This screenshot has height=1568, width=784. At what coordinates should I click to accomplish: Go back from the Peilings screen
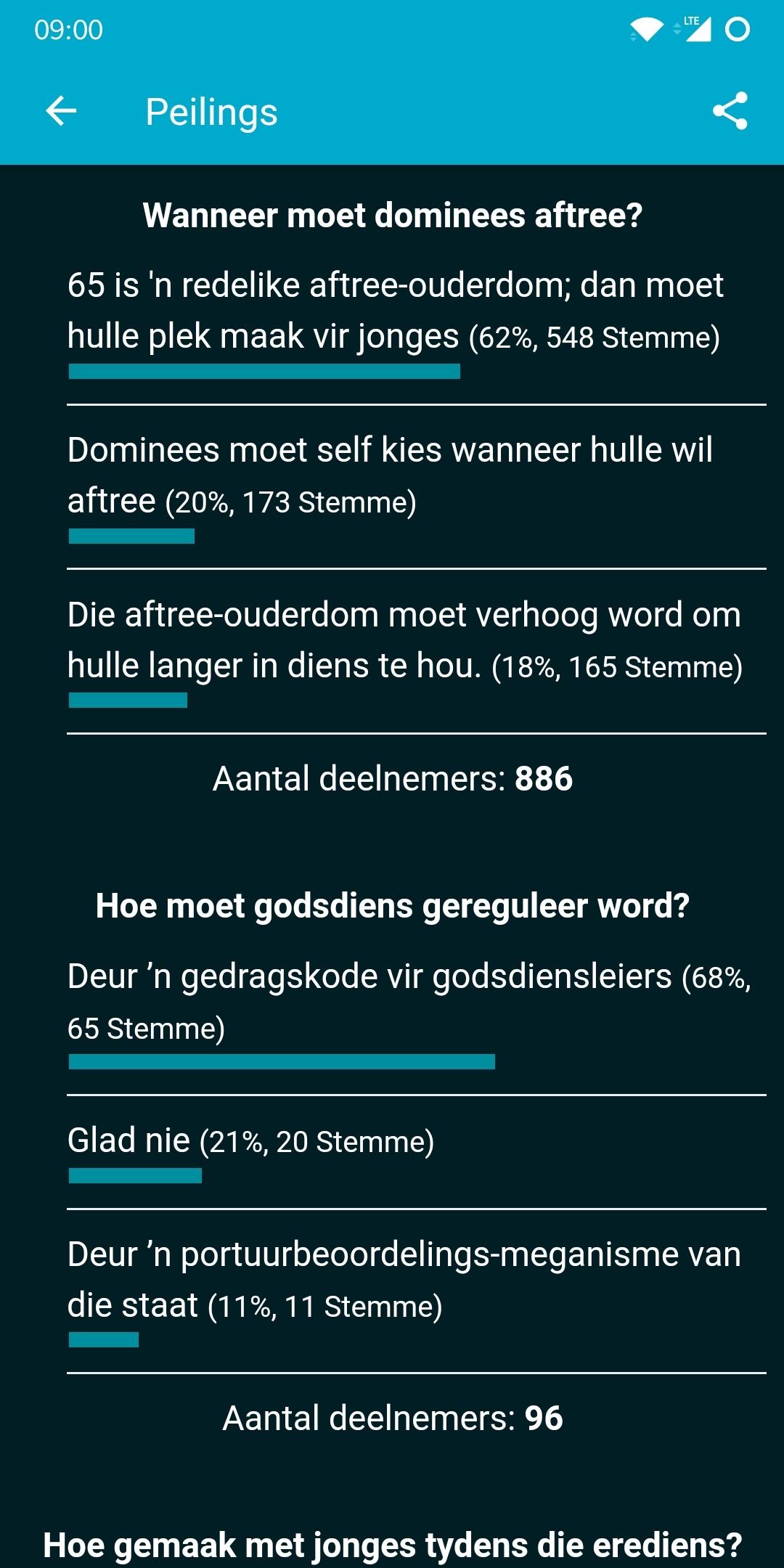(x=61, y=111)
